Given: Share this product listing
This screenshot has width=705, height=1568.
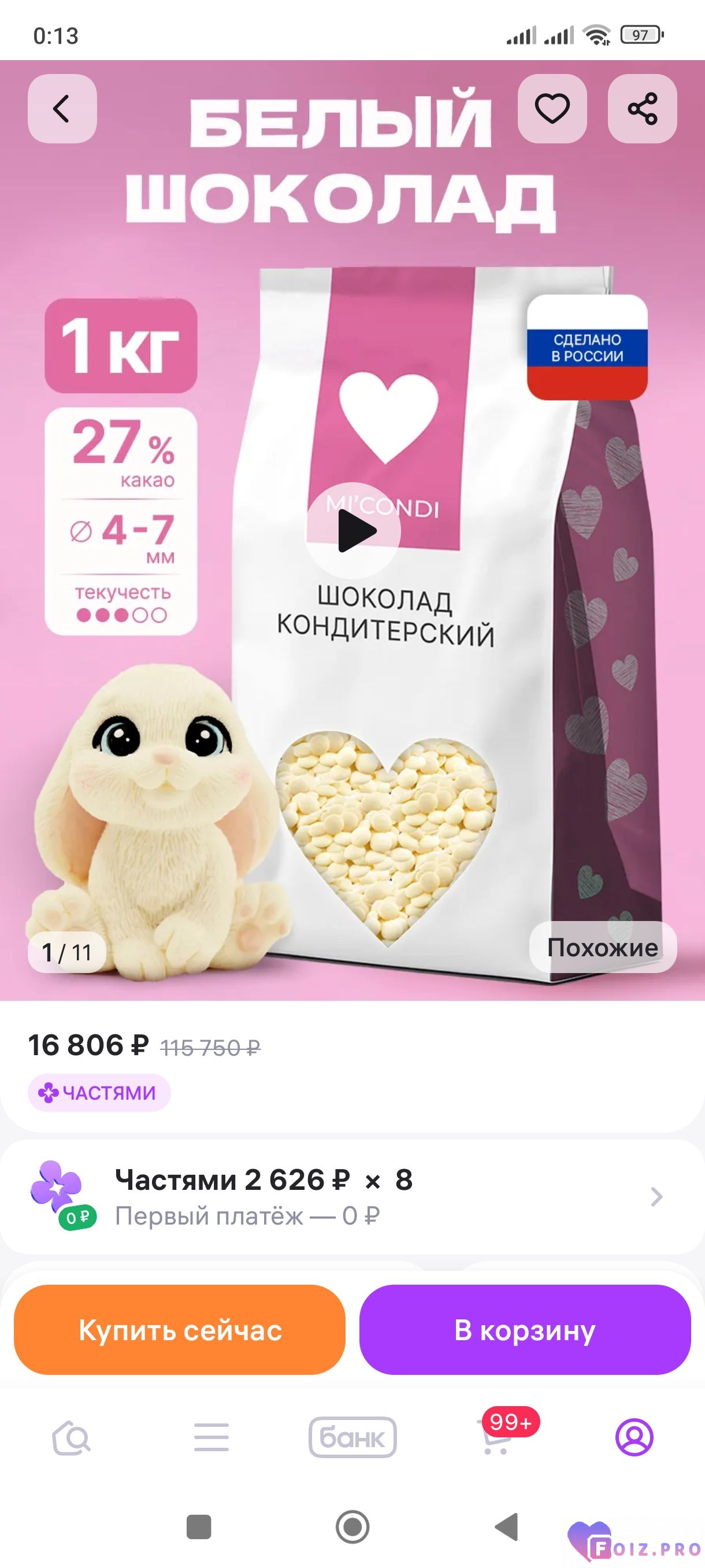Looking at the screenshot, I should click(x=642, y=109).
